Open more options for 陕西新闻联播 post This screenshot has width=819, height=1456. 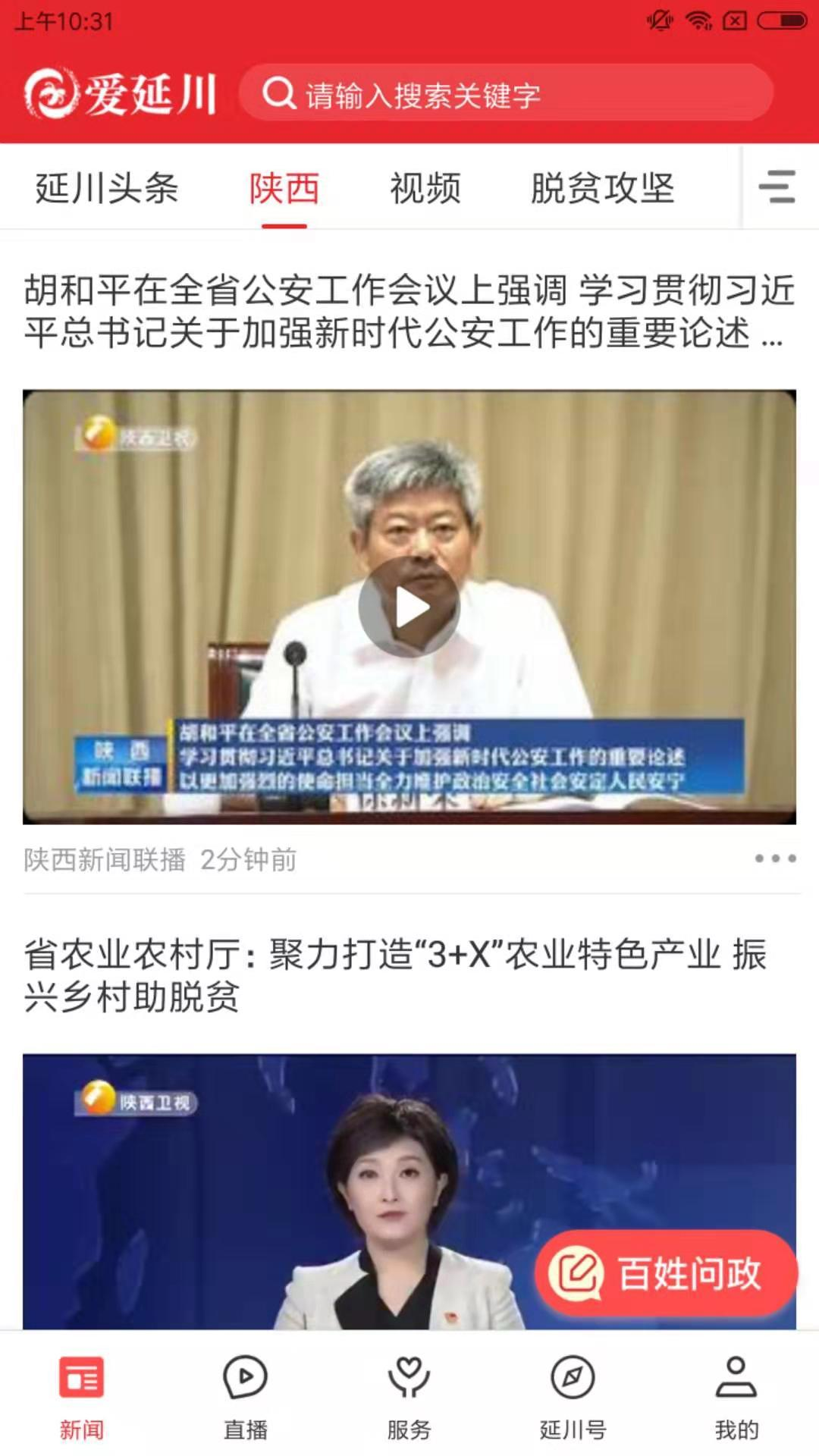(x=775, y=858)
